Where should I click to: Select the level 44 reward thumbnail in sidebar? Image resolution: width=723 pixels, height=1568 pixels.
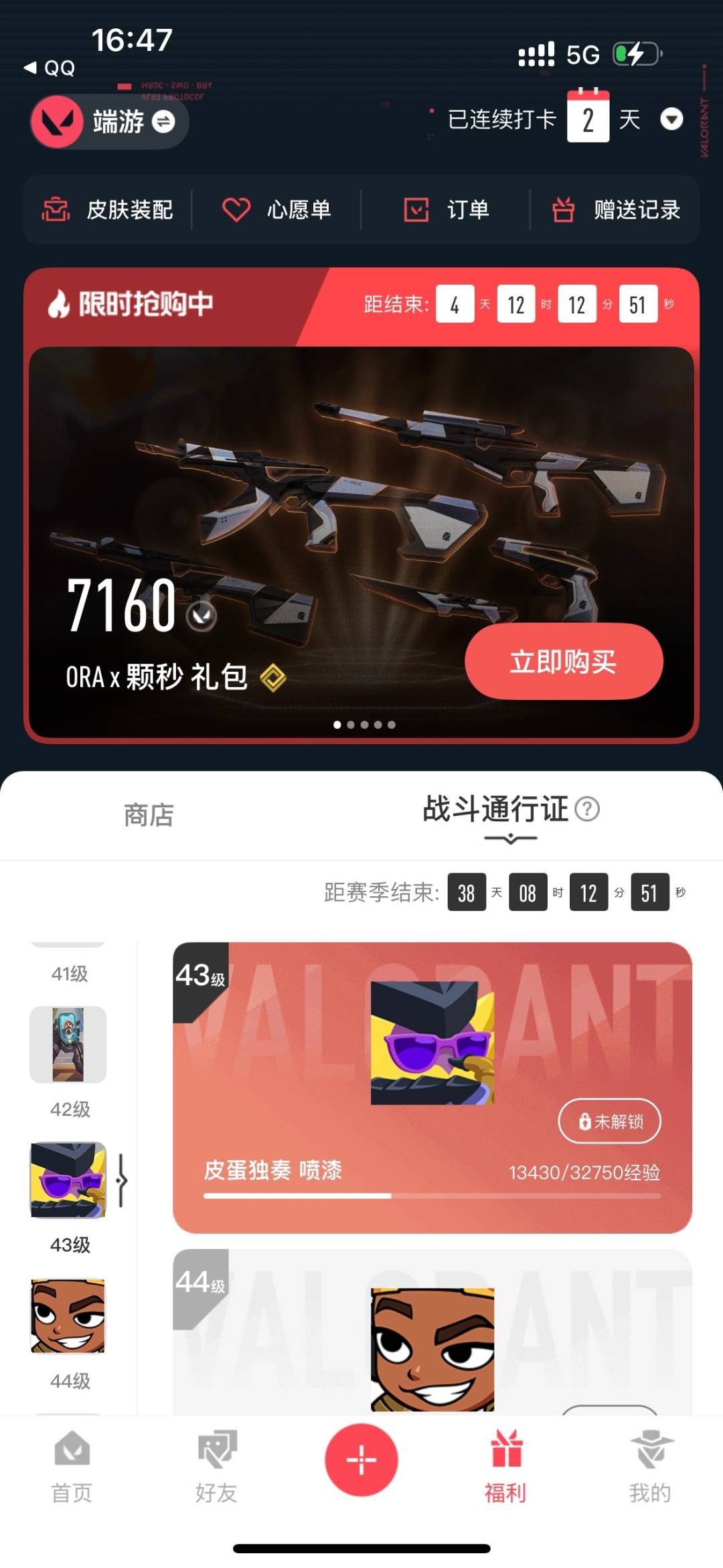pos(67,1316)
